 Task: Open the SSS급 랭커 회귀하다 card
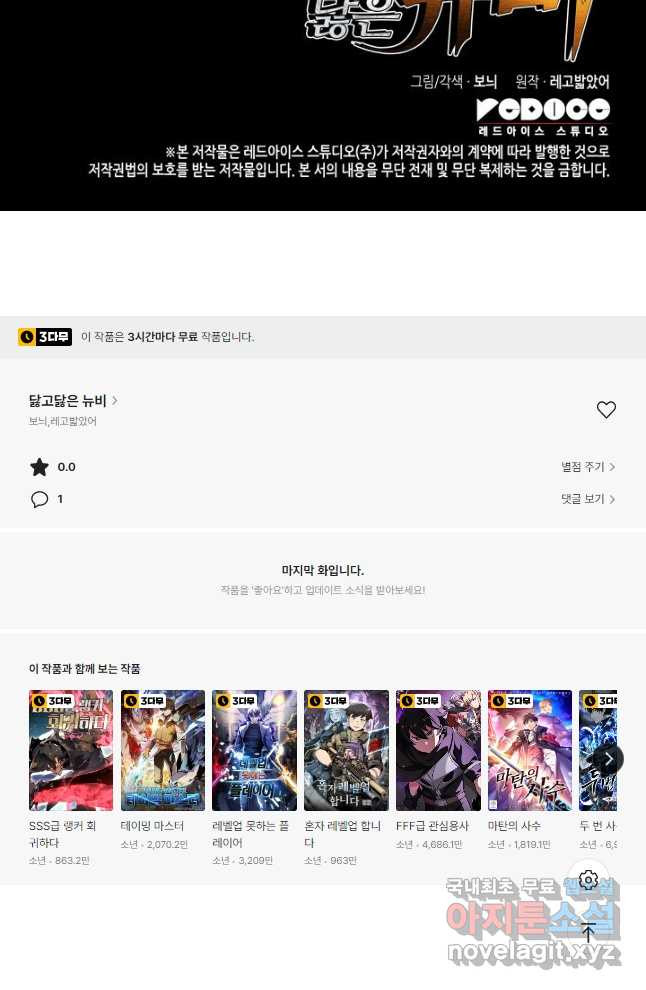pyautogui.click(x=71, y=750)
